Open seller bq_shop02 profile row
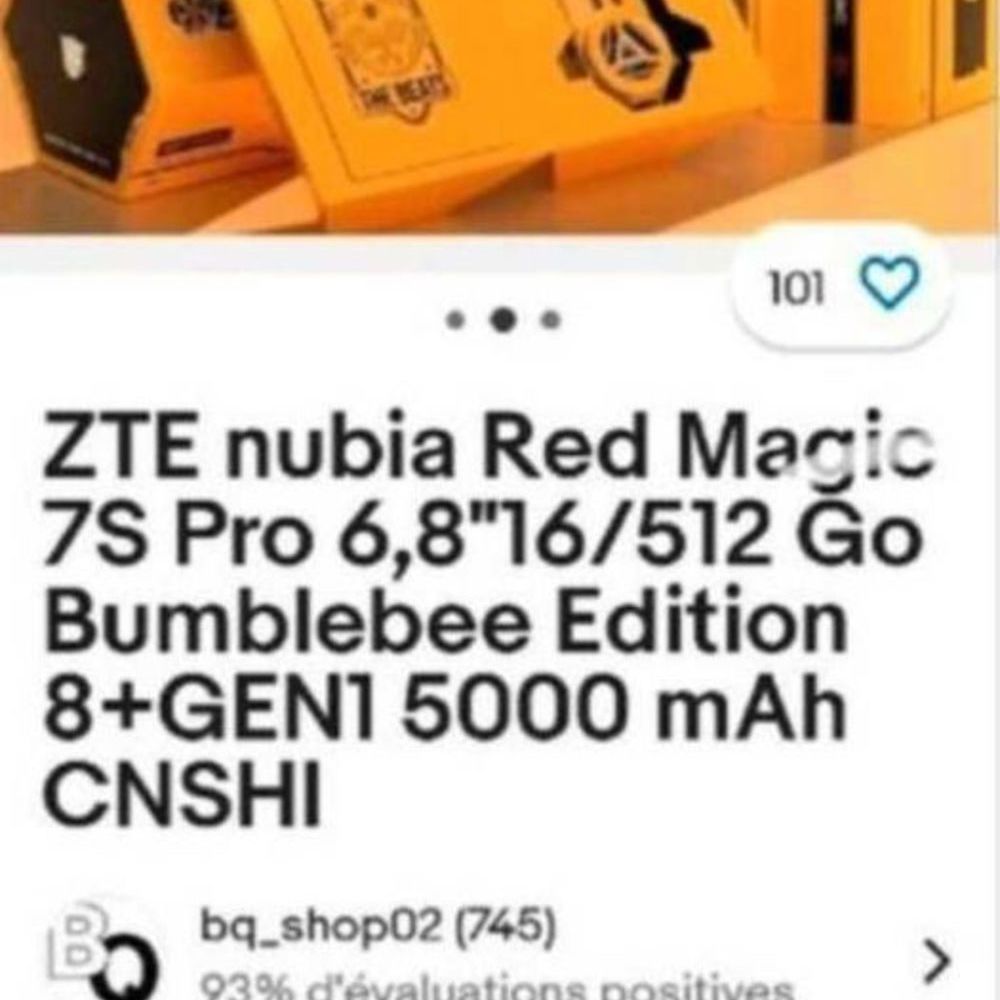 point(500,955)
